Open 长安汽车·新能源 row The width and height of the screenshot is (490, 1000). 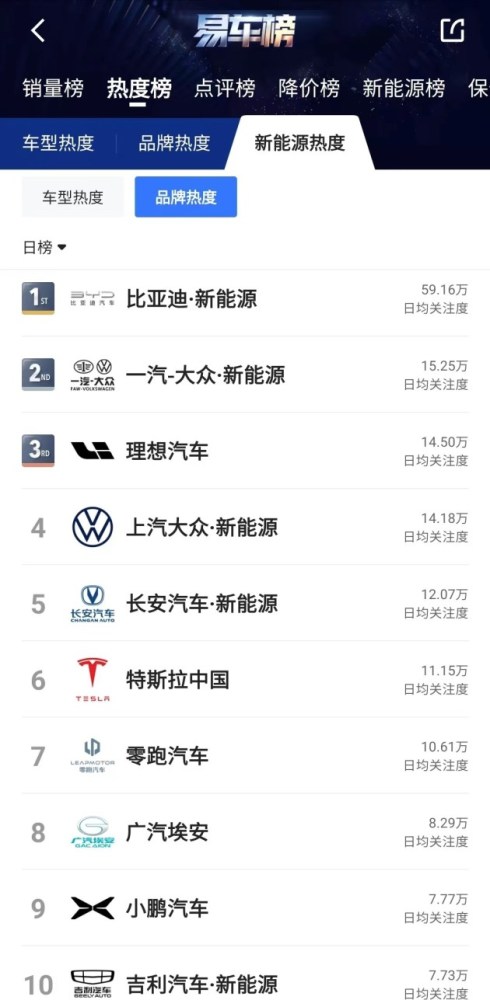pos(245,603)
